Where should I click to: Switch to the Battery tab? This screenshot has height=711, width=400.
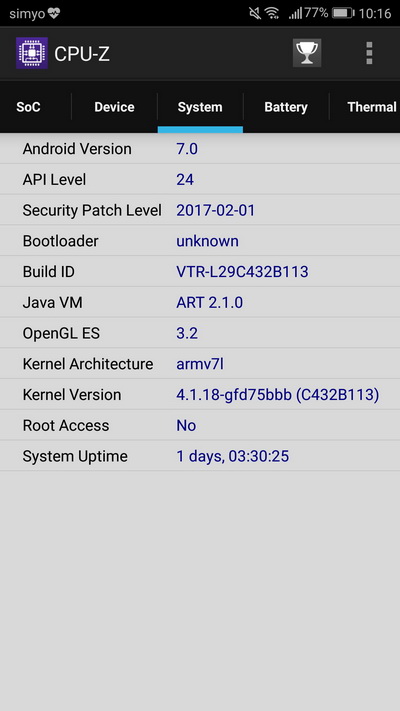tap(286, 107)
